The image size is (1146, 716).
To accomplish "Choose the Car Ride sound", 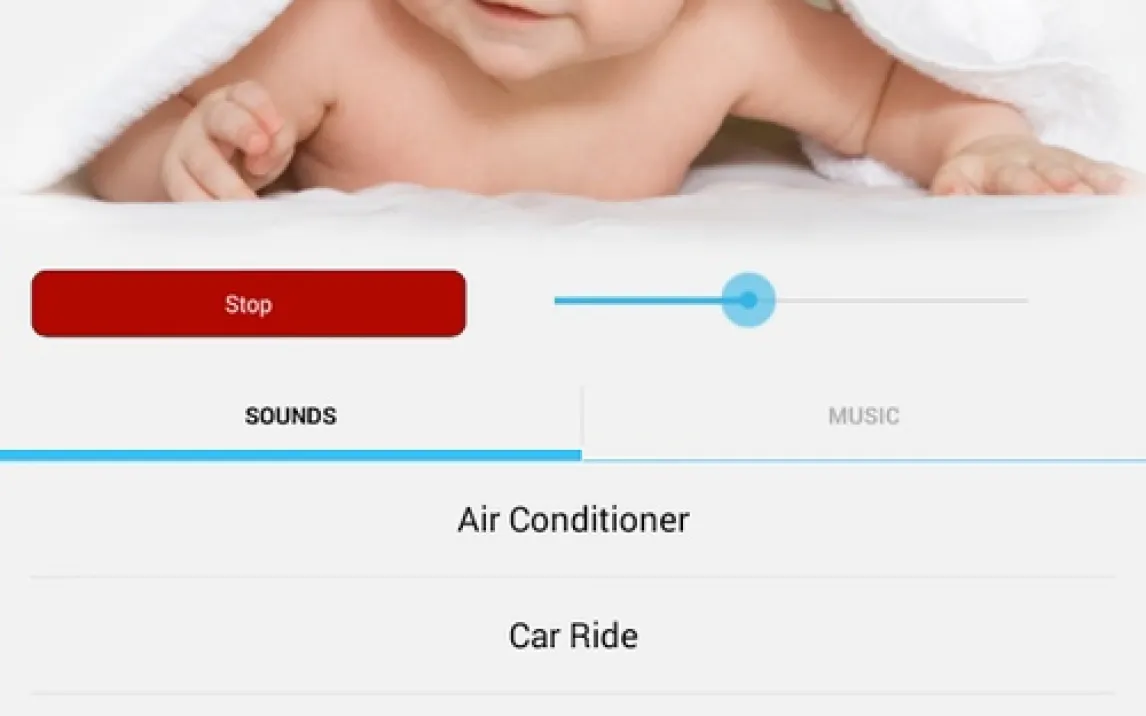I will click(573, 636).
